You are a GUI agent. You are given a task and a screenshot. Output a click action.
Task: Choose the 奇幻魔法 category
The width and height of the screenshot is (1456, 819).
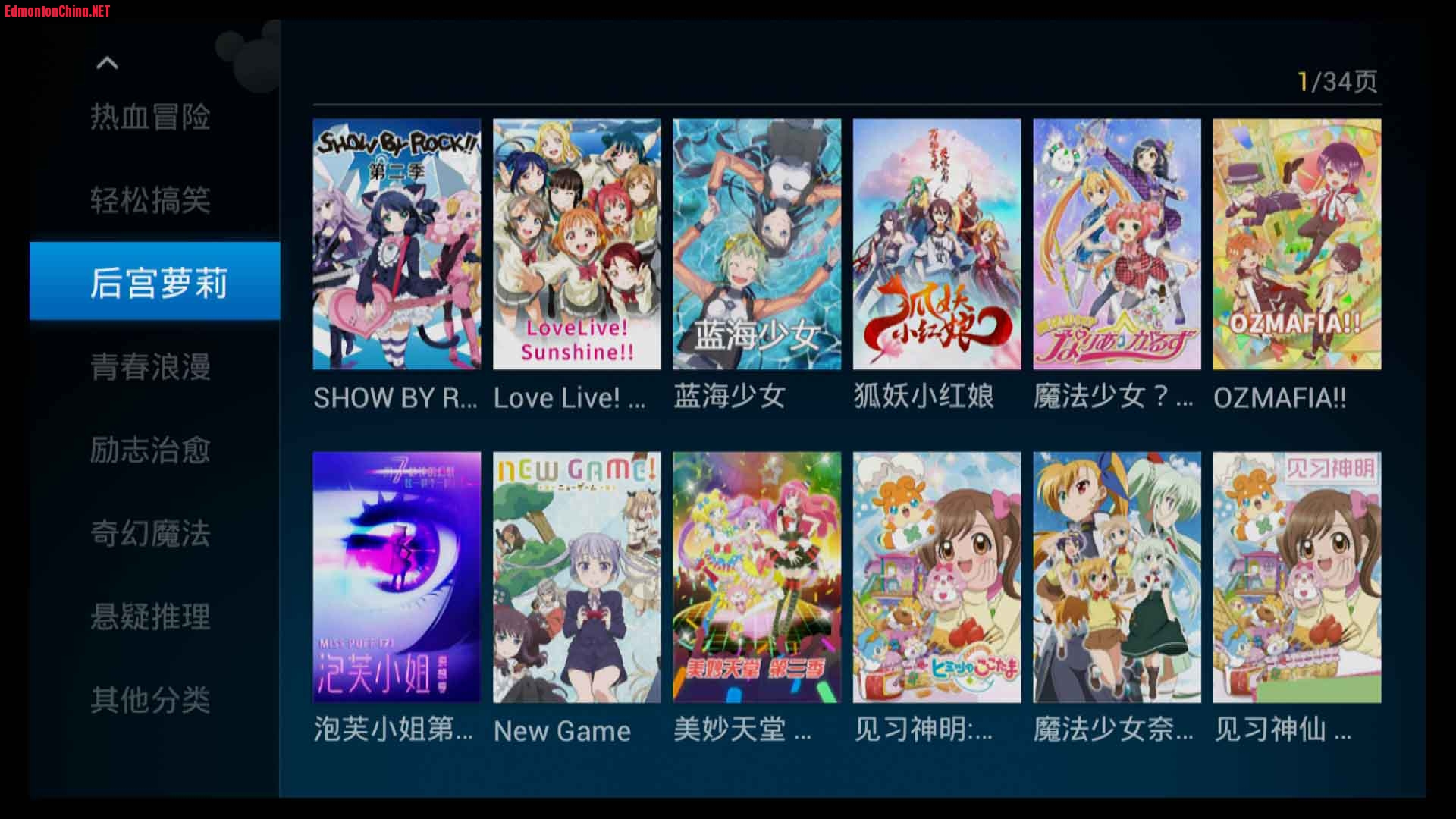tap(150, 533)
